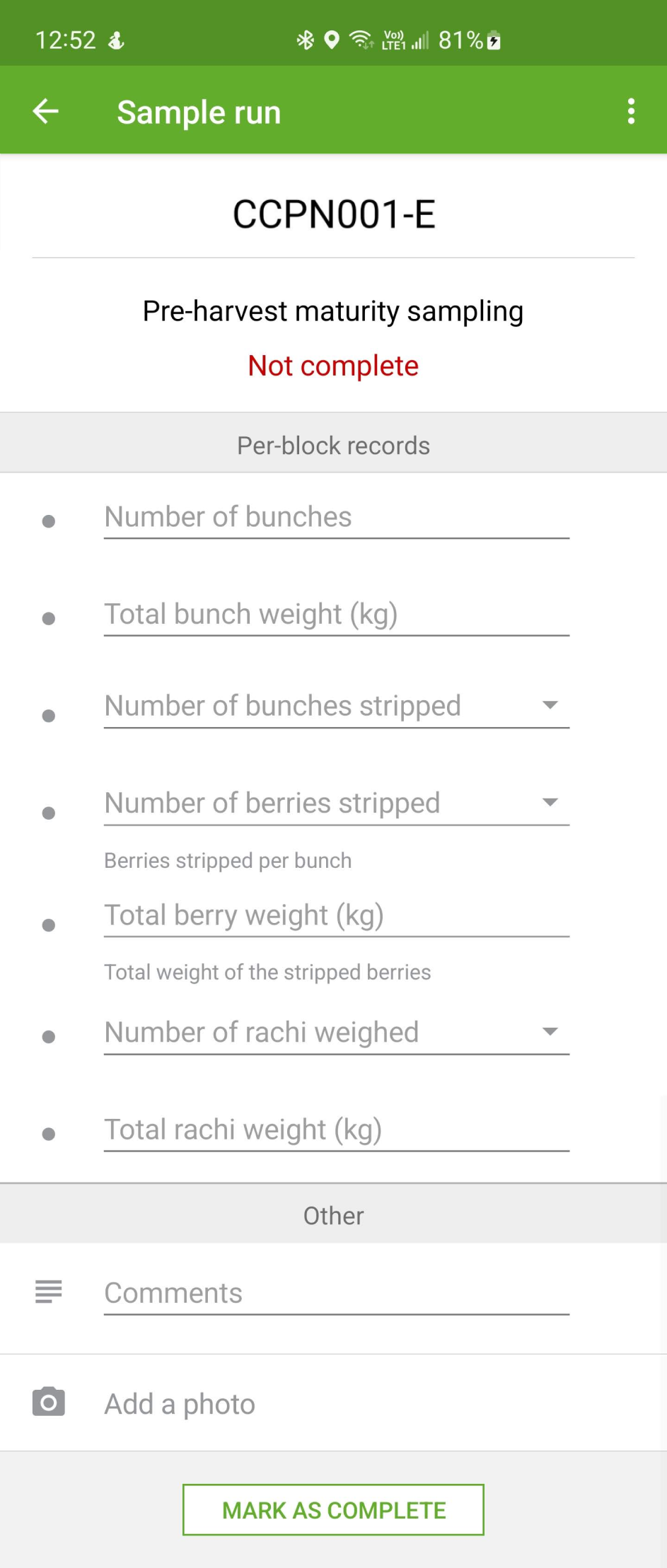Select the Number of rachi weighed dropdown
This screenshot has width=667, height=1568.
(x=336, y=1033)
